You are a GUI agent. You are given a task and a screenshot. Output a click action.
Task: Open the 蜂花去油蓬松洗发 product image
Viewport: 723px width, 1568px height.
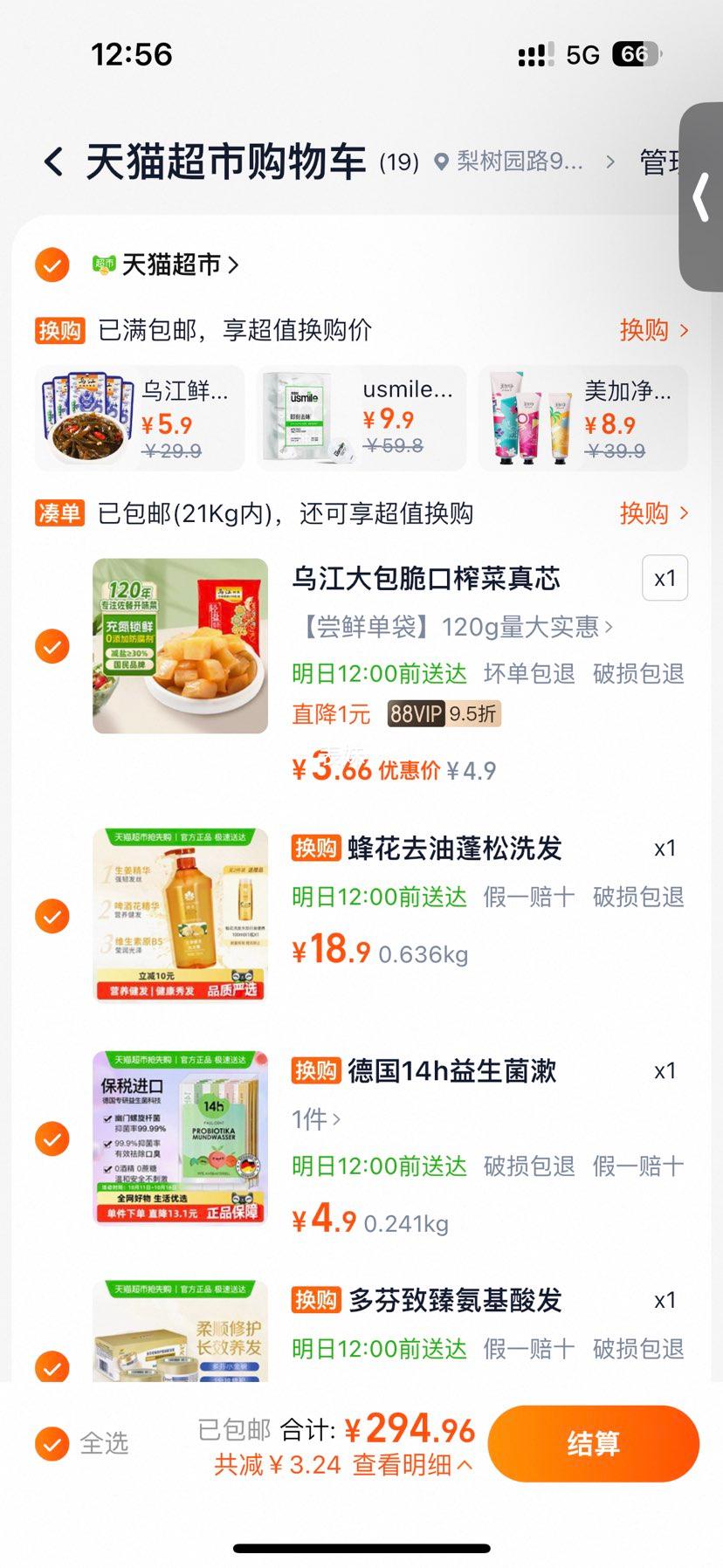(x=180, y=915)
